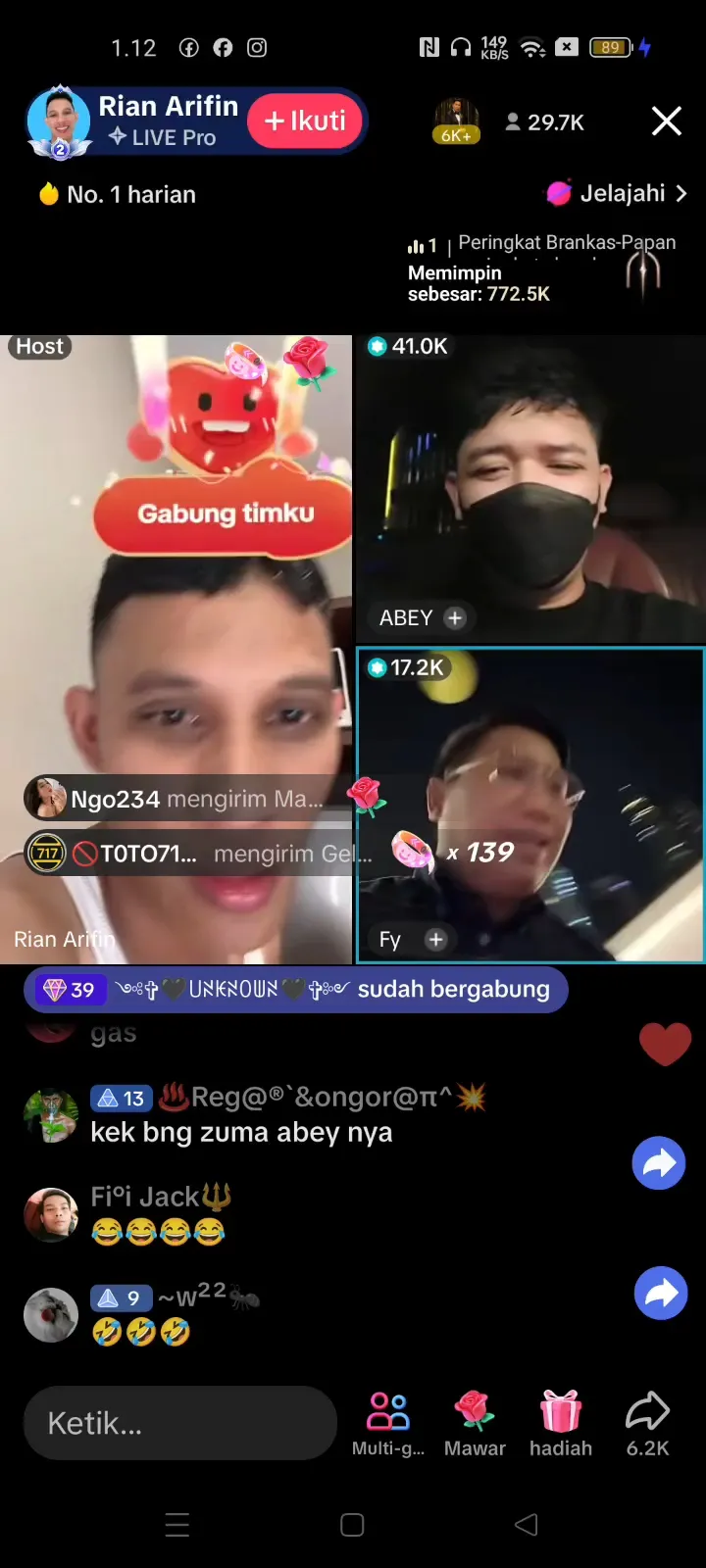Screen dimensions: 706x1568
Task: Share the live stream with 6.2K shares
Action: [647, 1423]
